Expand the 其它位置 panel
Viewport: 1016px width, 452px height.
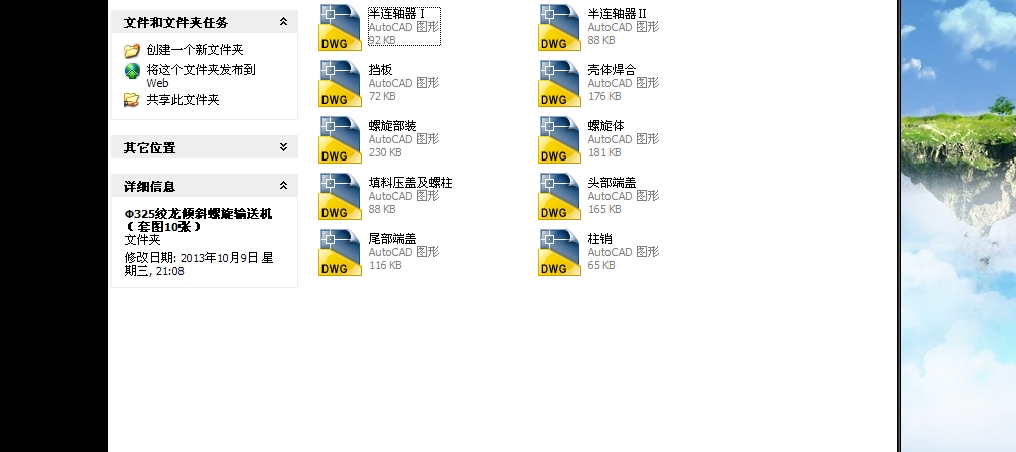(283, 147)
